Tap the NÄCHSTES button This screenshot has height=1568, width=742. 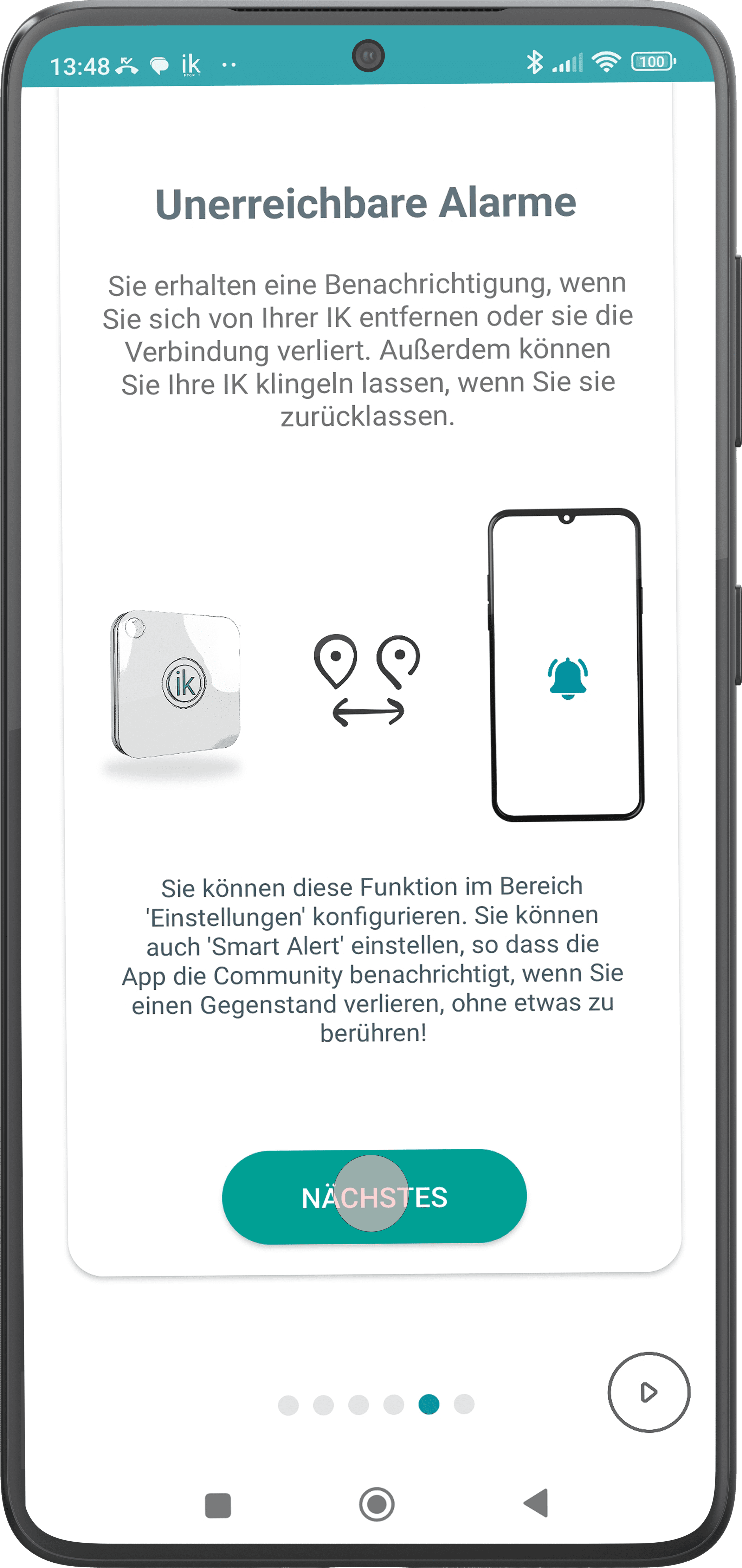click(374, 1197)
